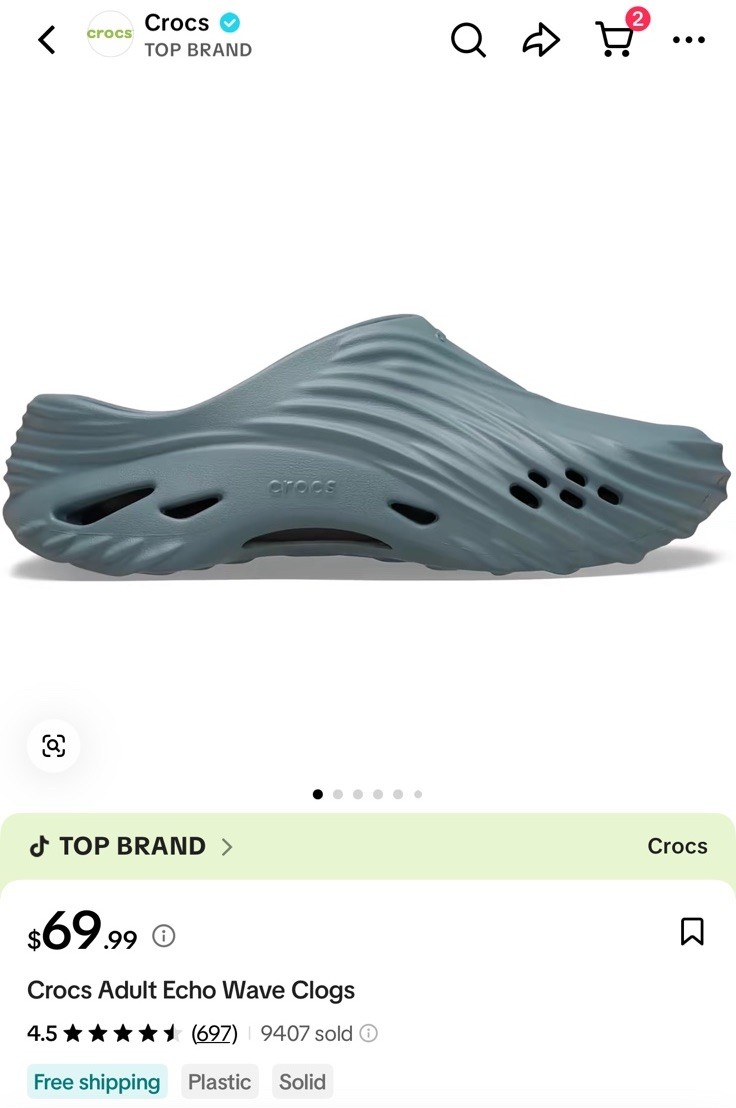Viewport: 736px width, 1108px height.
Task: Share this Crocs product
Action: click(x=541, y=40)
